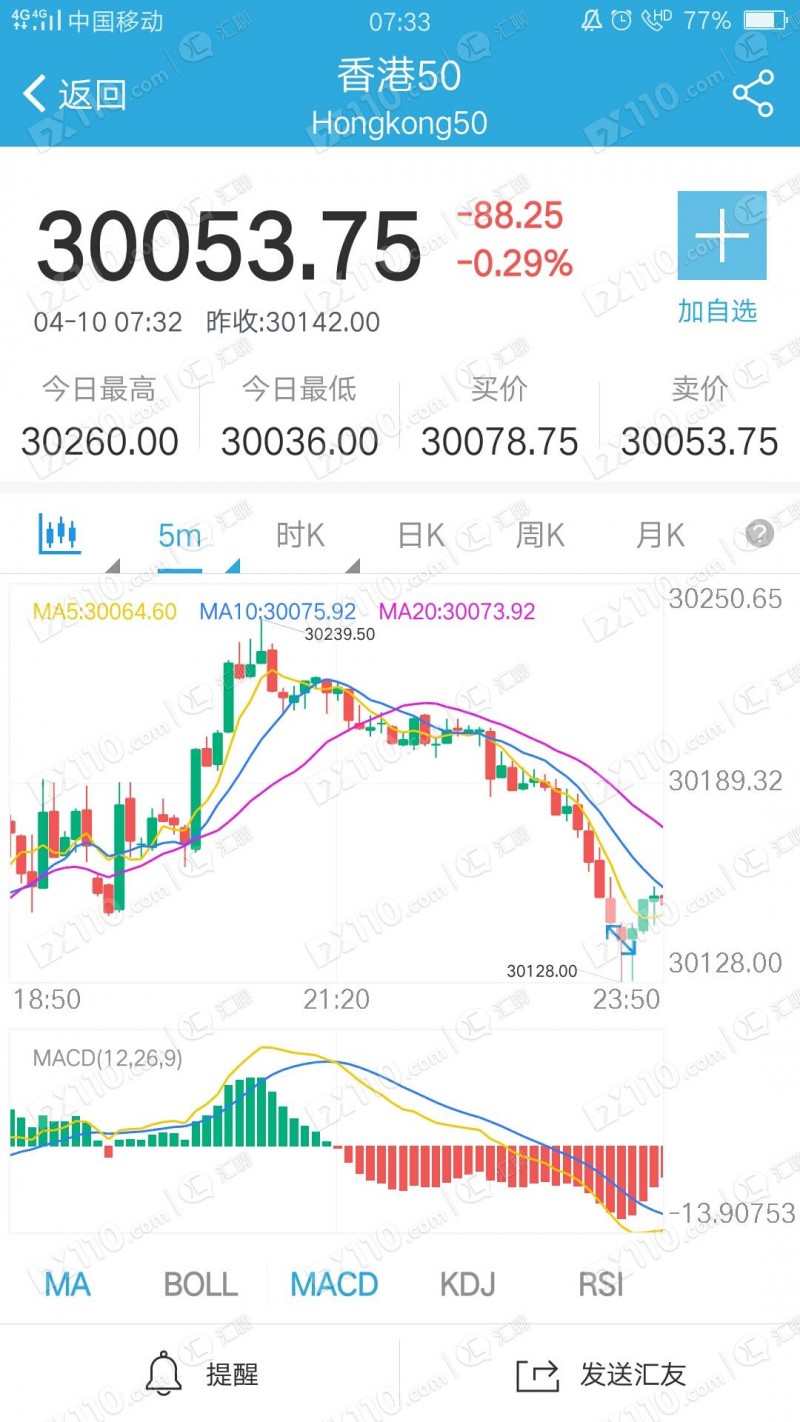Show the KDJ indicator
This screenshot has height=1422, width=800.
(467, 1284)
